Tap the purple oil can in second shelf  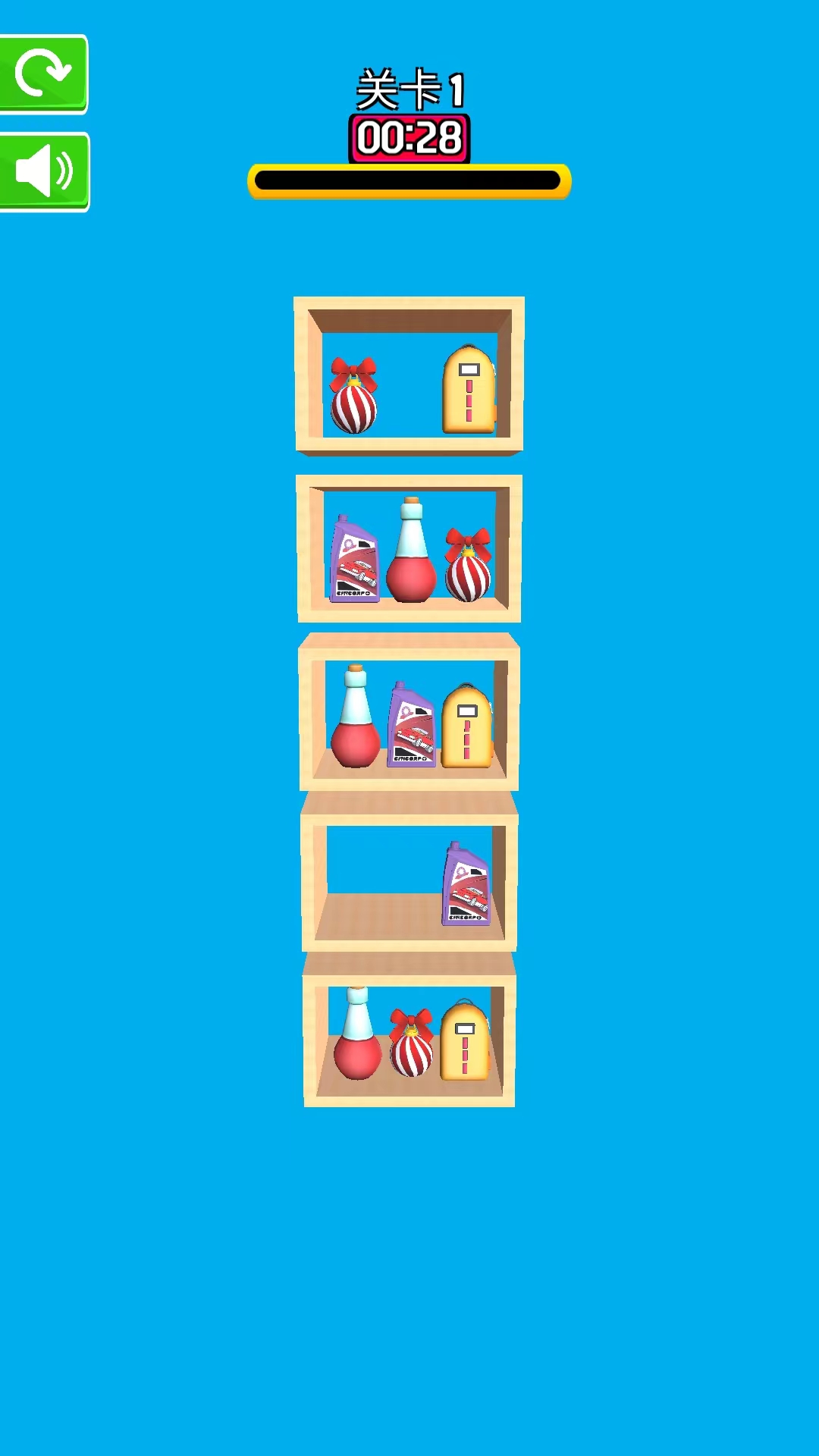(354, 561)
